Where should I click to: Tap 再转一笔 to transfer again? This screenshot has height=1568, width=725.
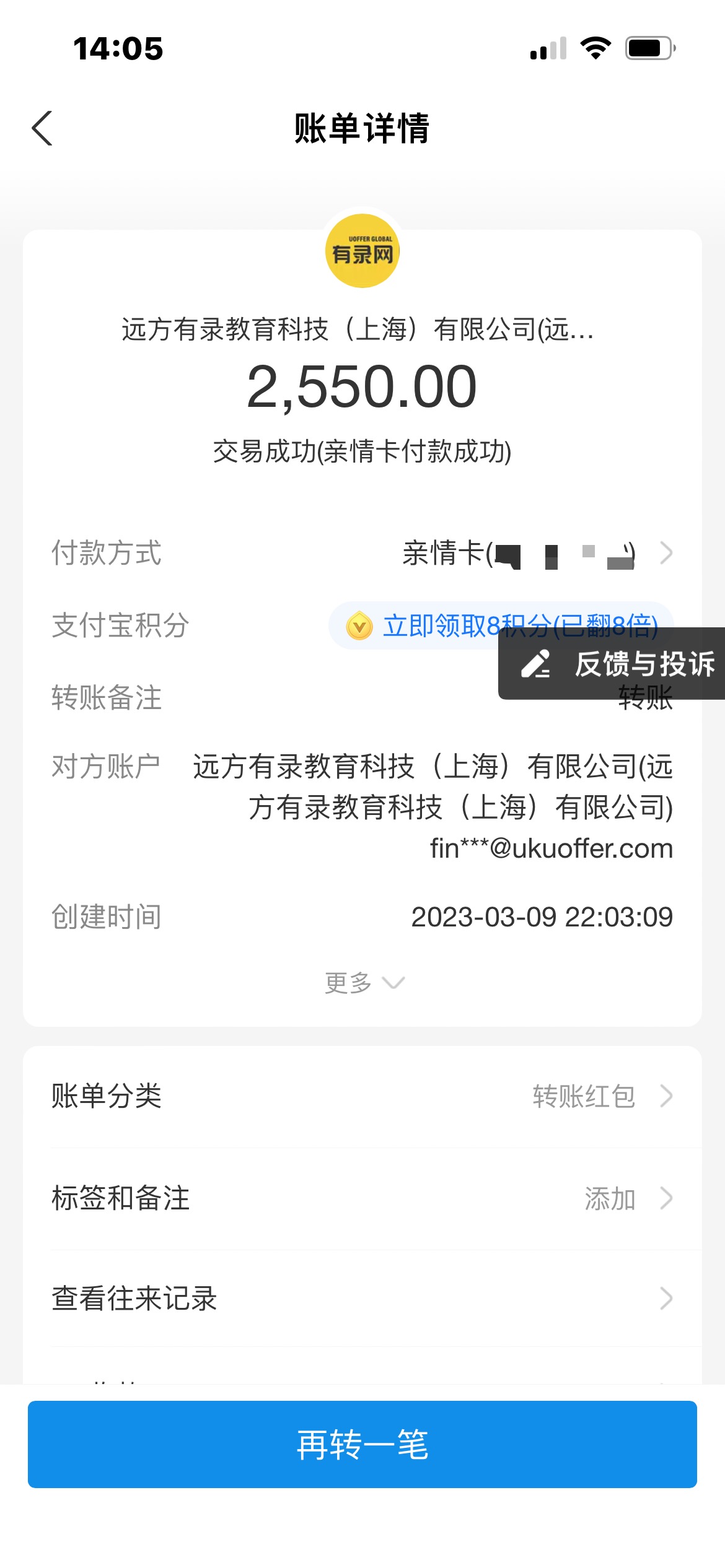(362, 1445)
